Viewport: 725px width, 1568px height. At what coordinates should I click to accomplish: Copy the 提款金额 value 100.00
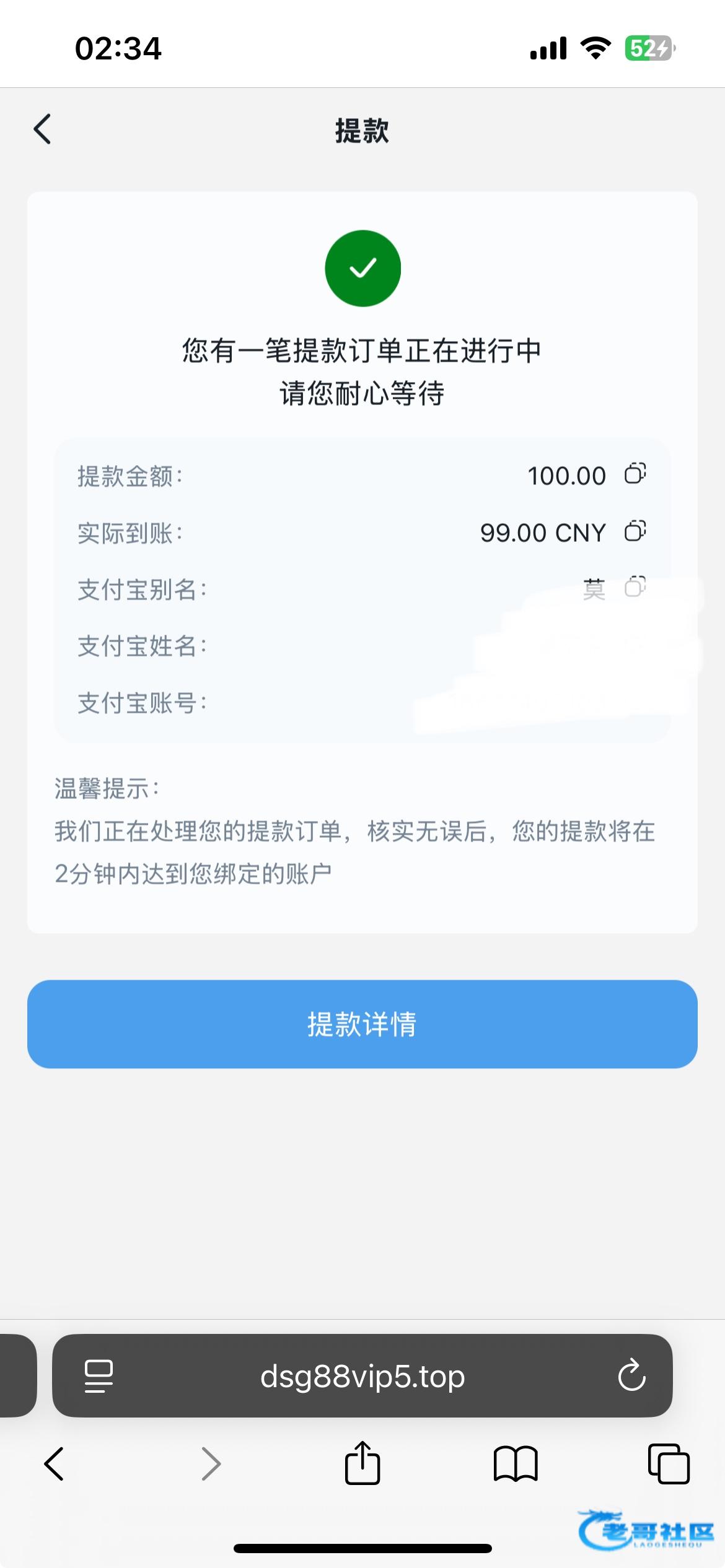pos(635,474)
